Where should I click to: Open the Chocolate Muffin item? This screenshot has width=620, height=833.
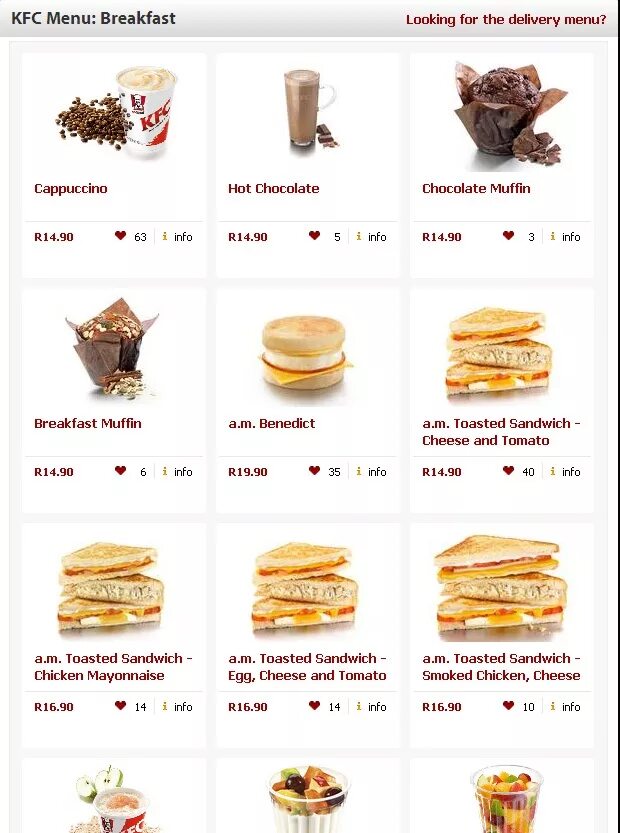(476, 188)
